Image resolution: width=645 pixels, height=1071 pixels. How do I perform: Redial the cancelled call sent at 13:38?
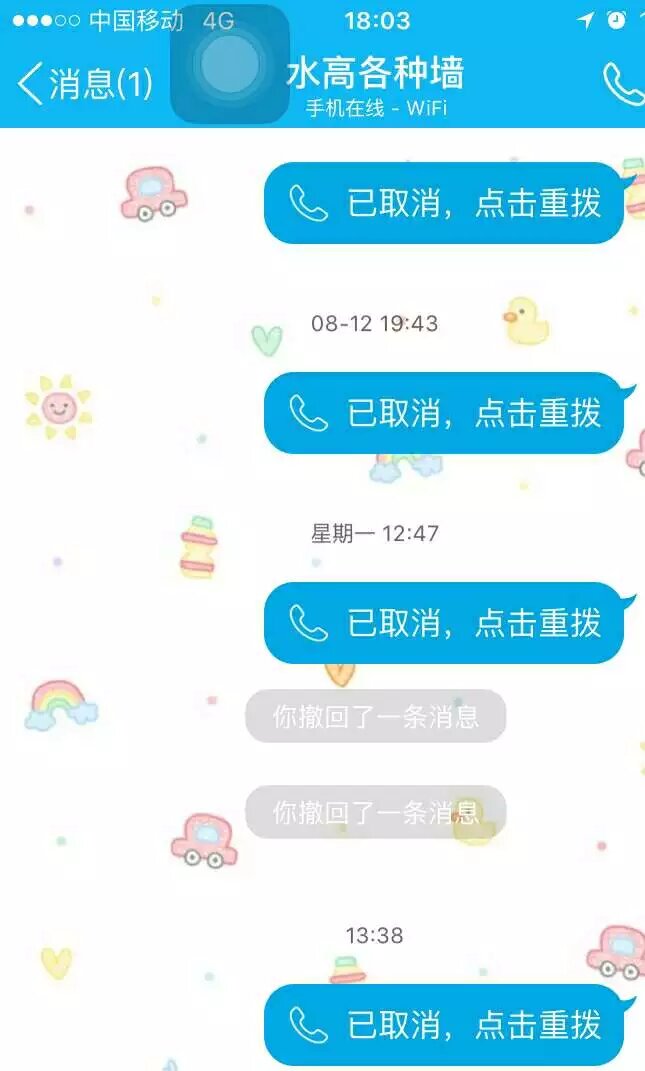click(444, 1025)
